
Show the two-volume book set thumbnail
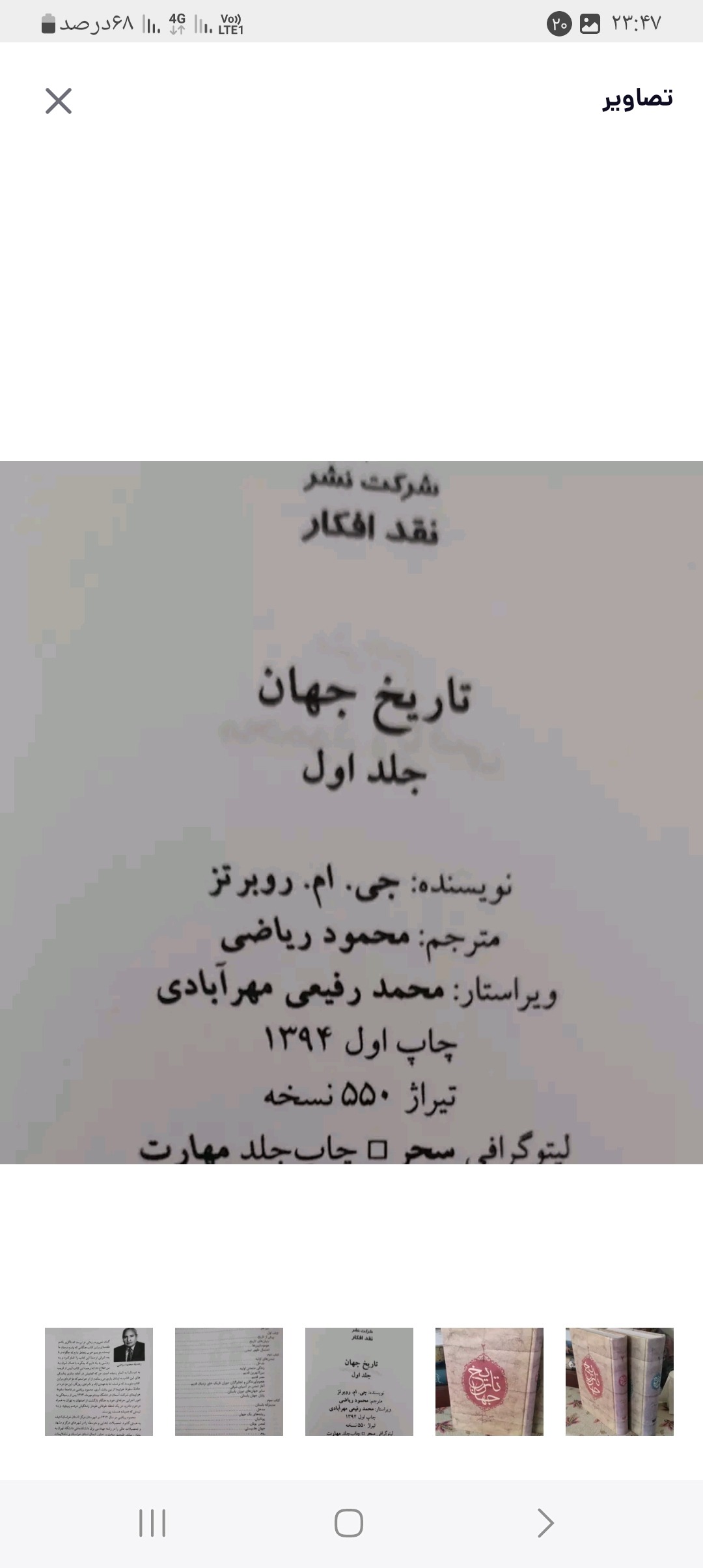[x=620, y=1382]
